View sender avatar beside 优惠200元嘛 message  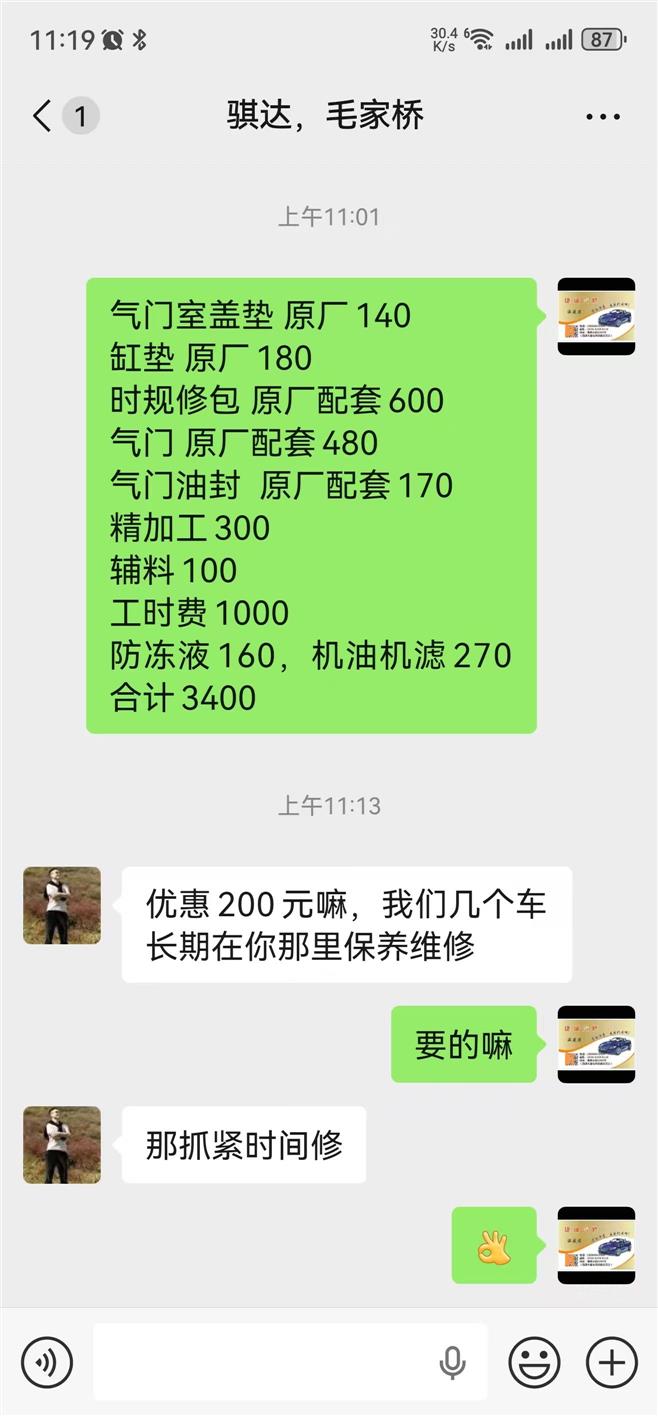(62, 906)
